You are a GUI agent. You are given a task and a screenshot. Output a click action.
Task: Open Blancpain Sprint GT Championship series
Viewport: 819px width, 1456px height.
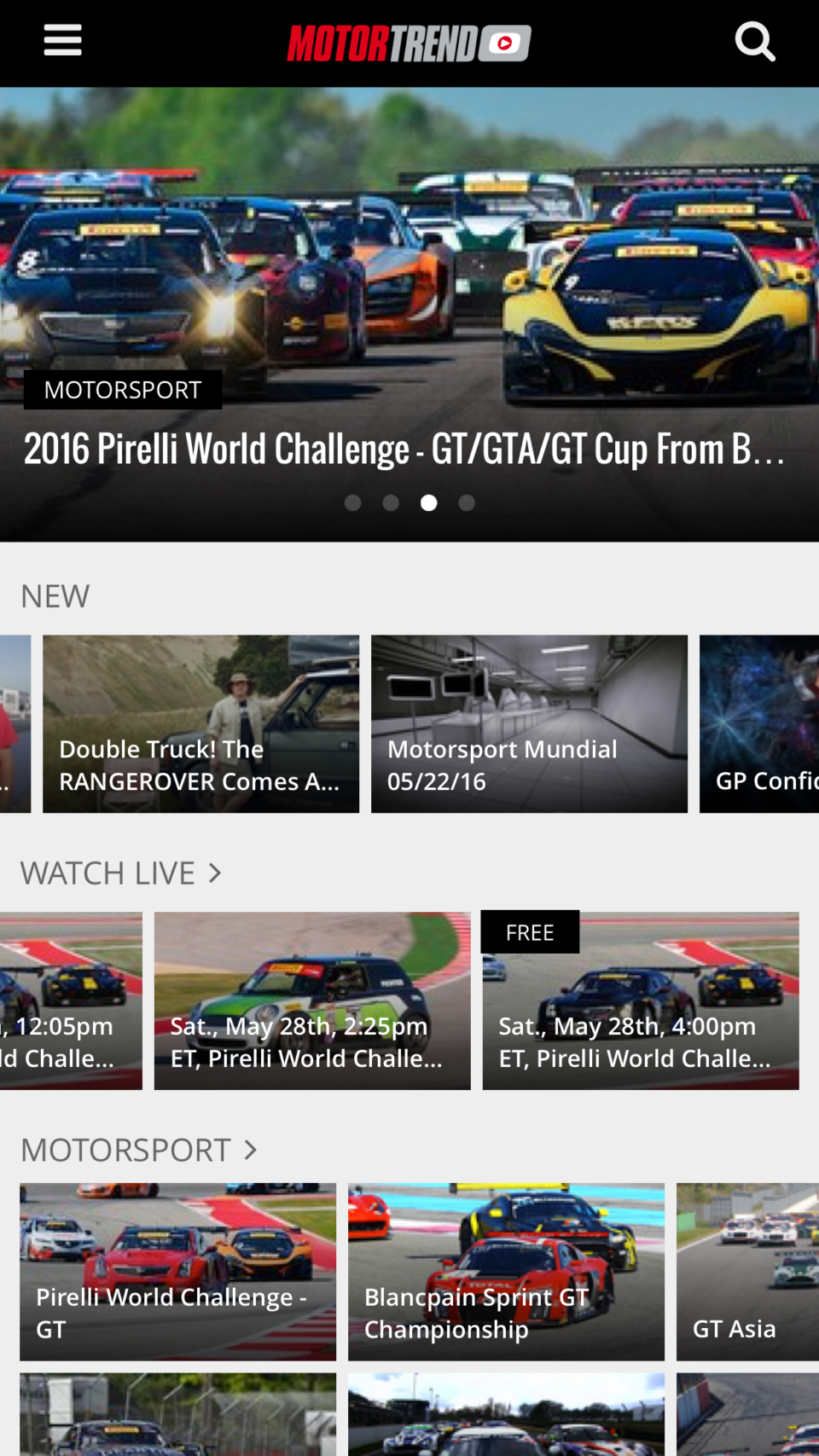coord(506,1272)
